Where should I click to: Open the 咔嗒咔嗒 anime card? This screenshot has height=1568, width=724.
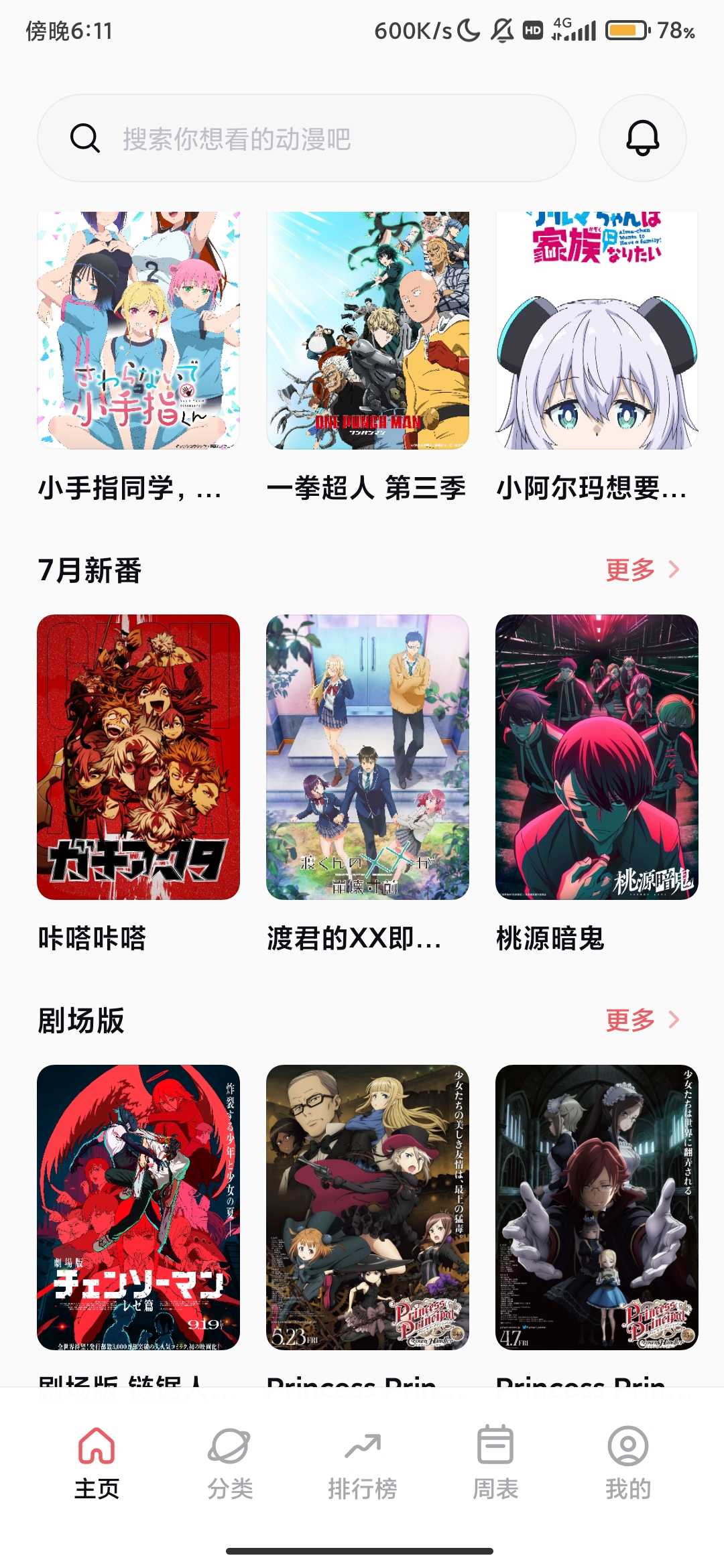click(138, 757)
